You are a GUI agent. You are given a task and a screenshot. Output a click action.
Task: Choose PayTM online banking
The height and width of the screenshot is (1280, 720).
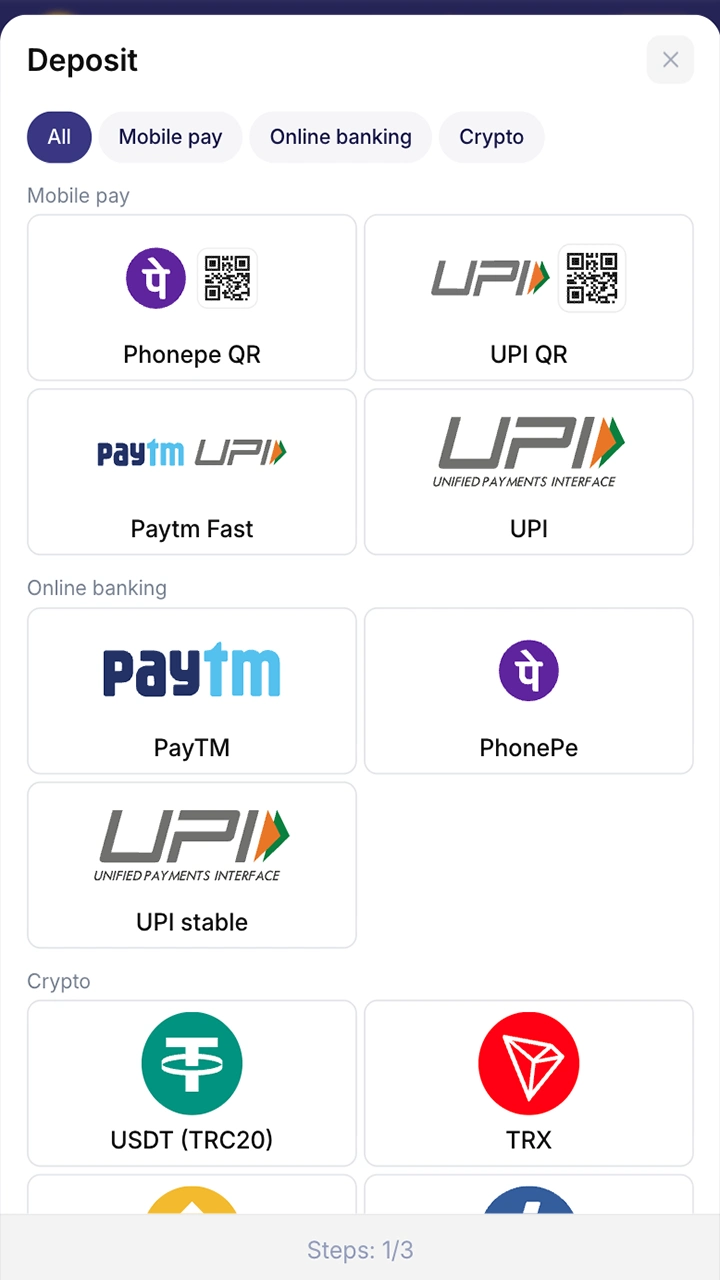192,691
